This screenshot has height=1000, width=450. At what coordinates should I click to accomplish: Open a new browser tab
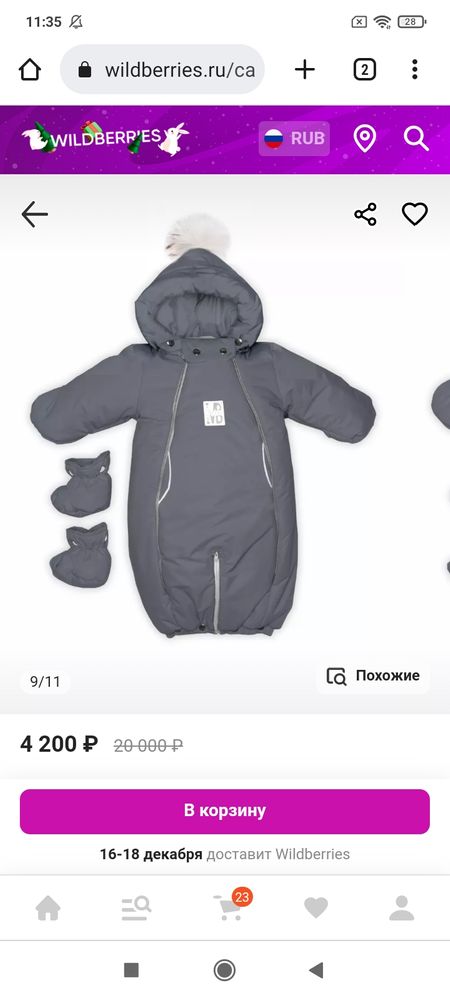[x=305, y=70]
